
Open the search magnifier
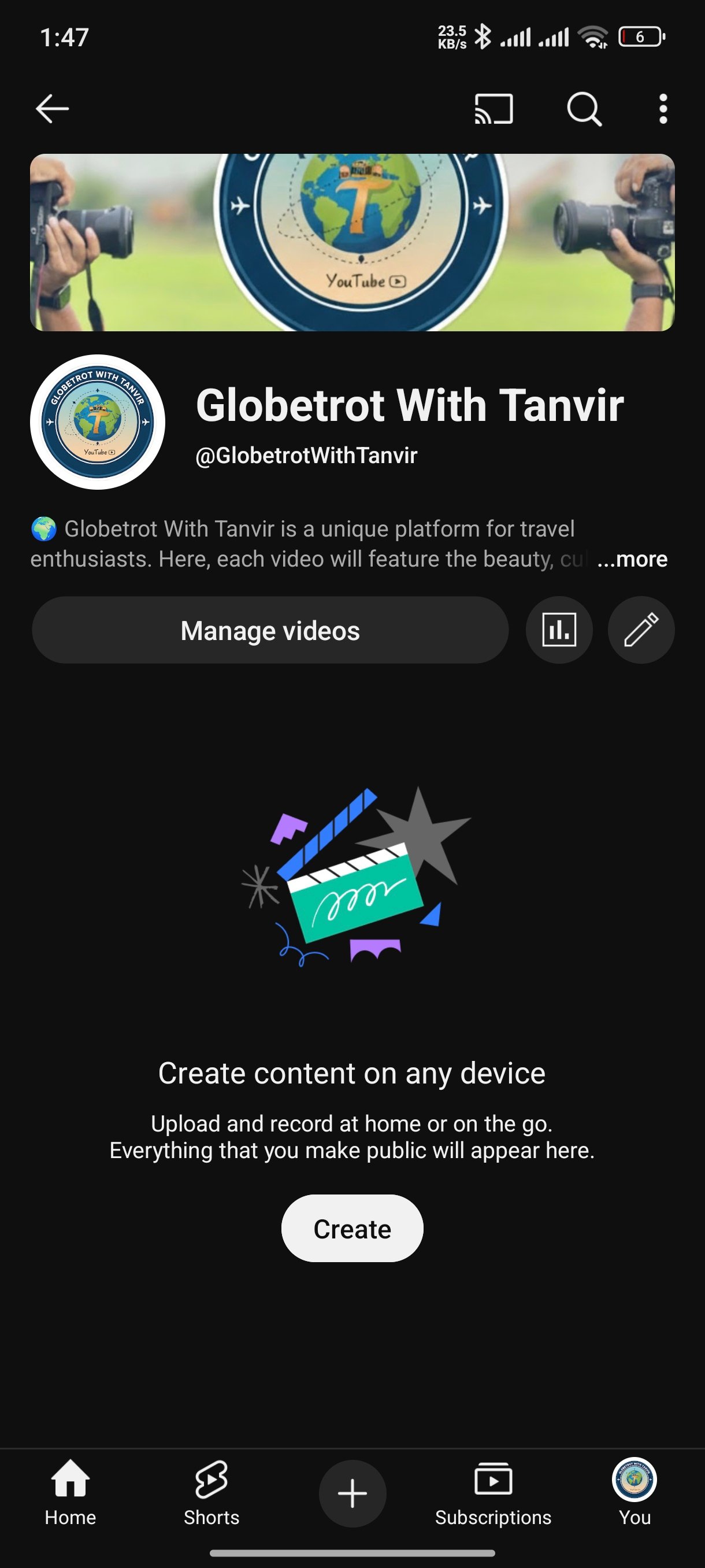coord(584,110)
